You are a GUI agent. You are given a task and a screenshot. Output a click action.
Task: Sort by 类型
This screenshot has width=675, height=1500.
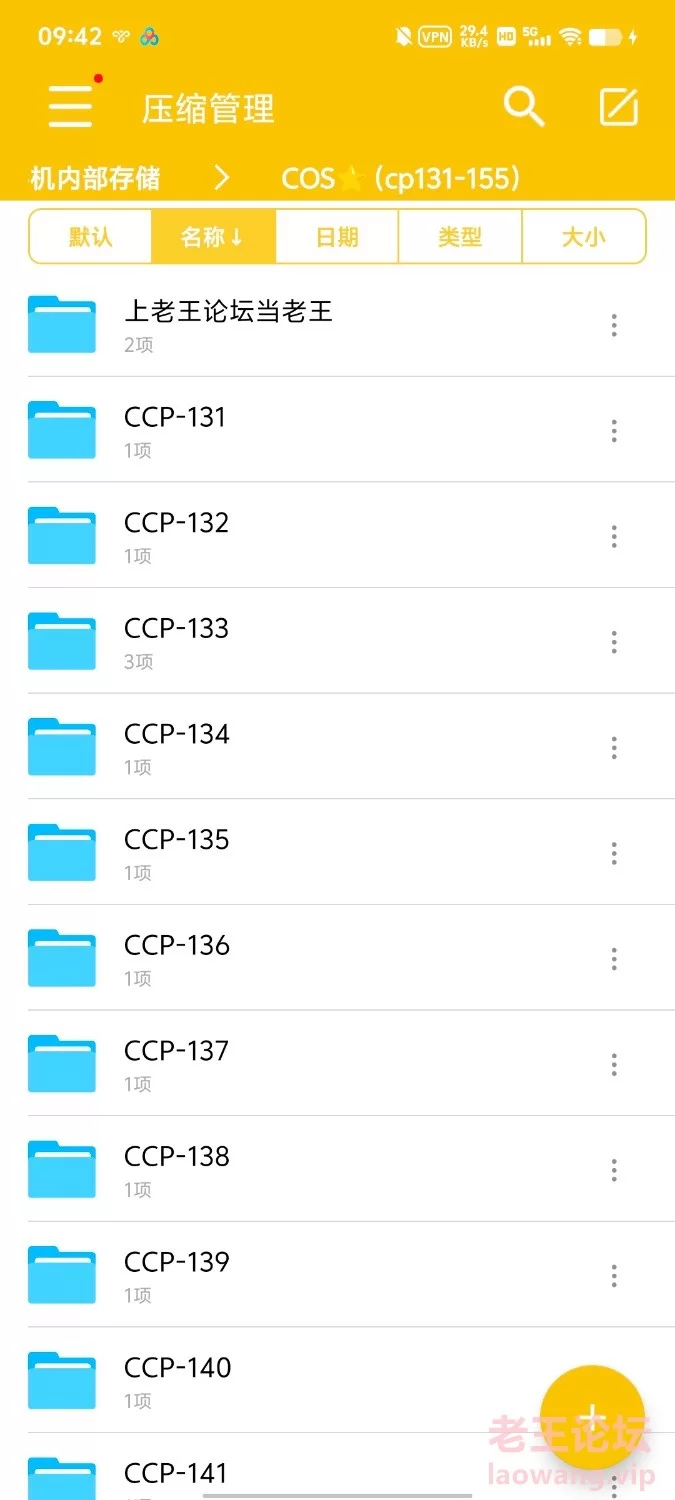click(x=460, y=237)
